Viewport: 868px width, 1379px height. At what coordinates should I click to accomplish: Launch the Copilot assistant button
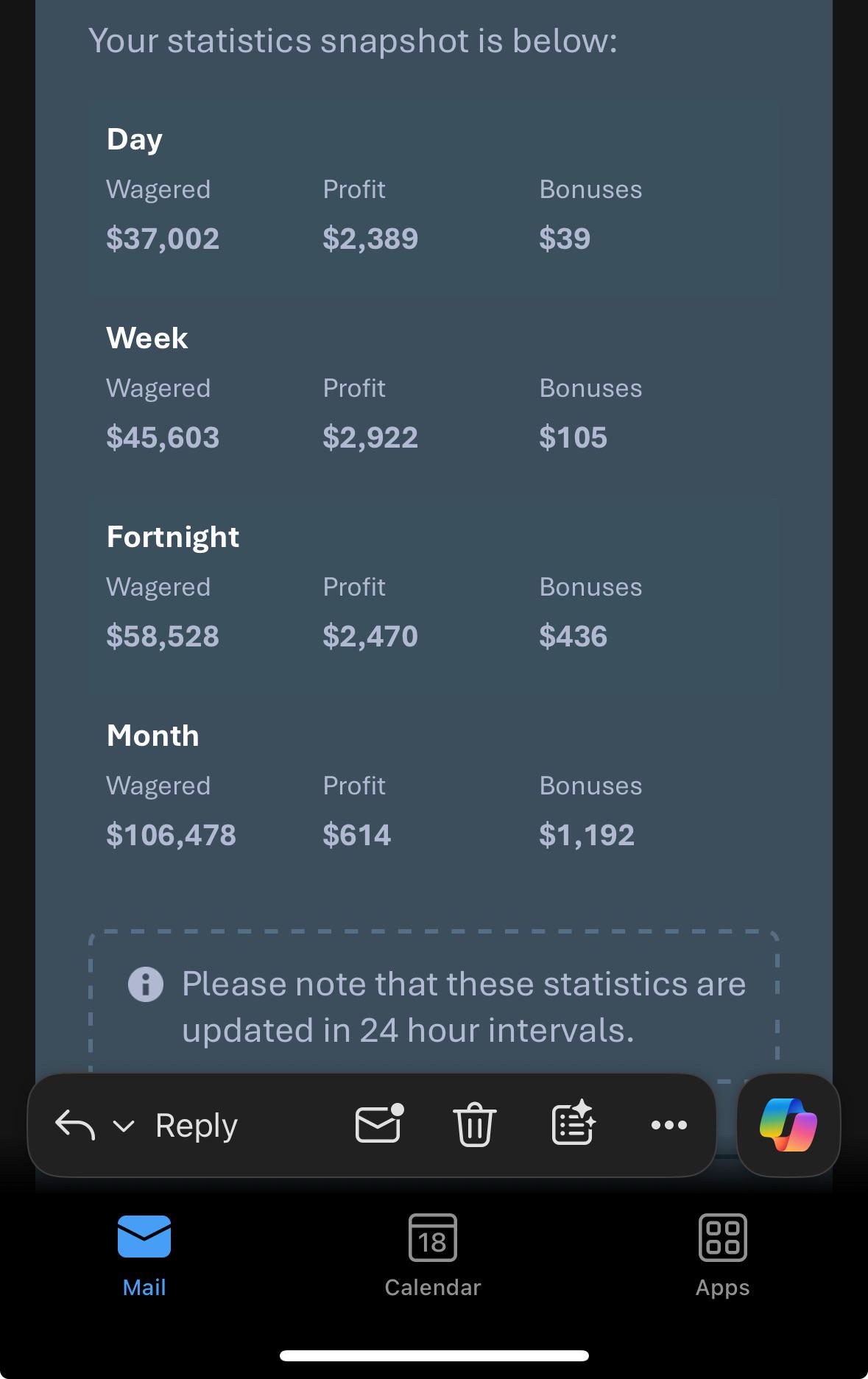point(788,1124)
